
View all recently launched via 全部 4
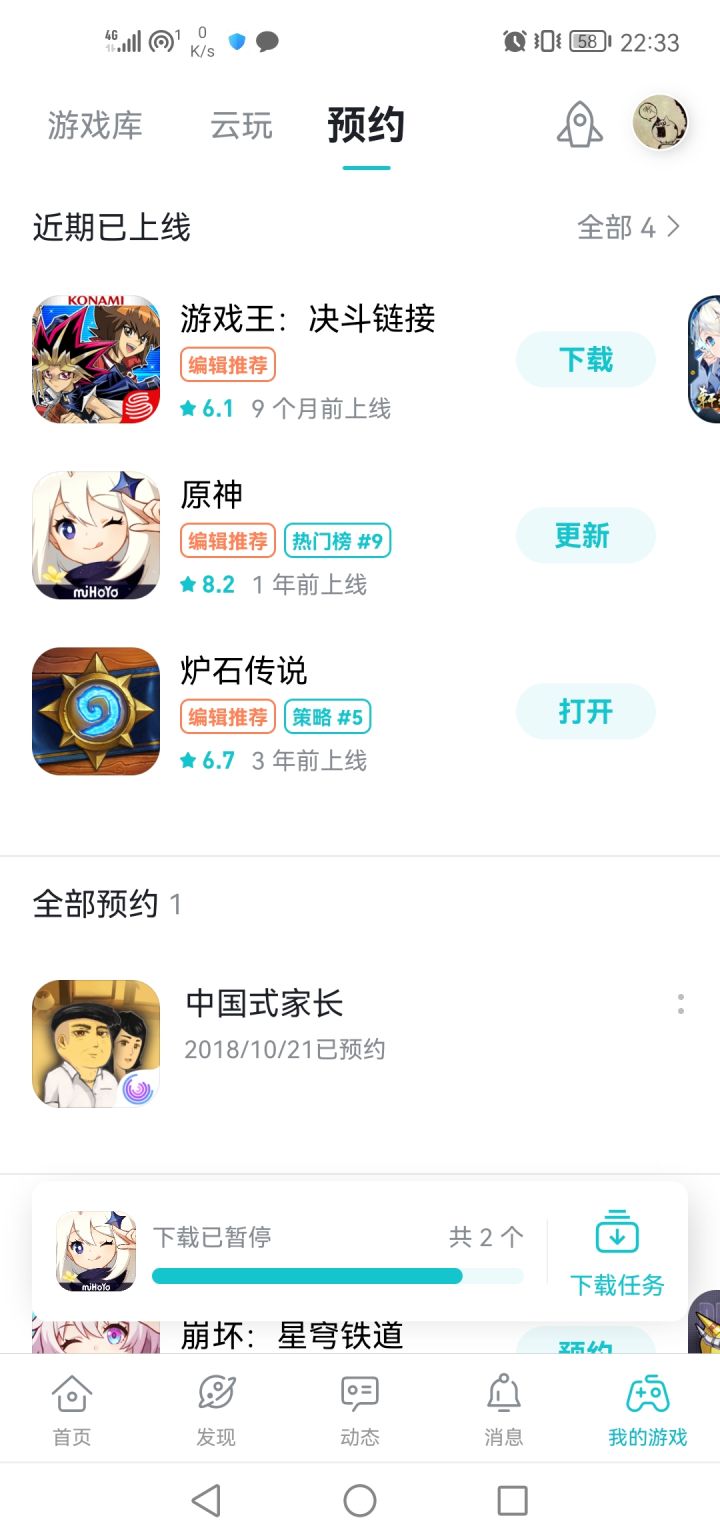[629, 227]
